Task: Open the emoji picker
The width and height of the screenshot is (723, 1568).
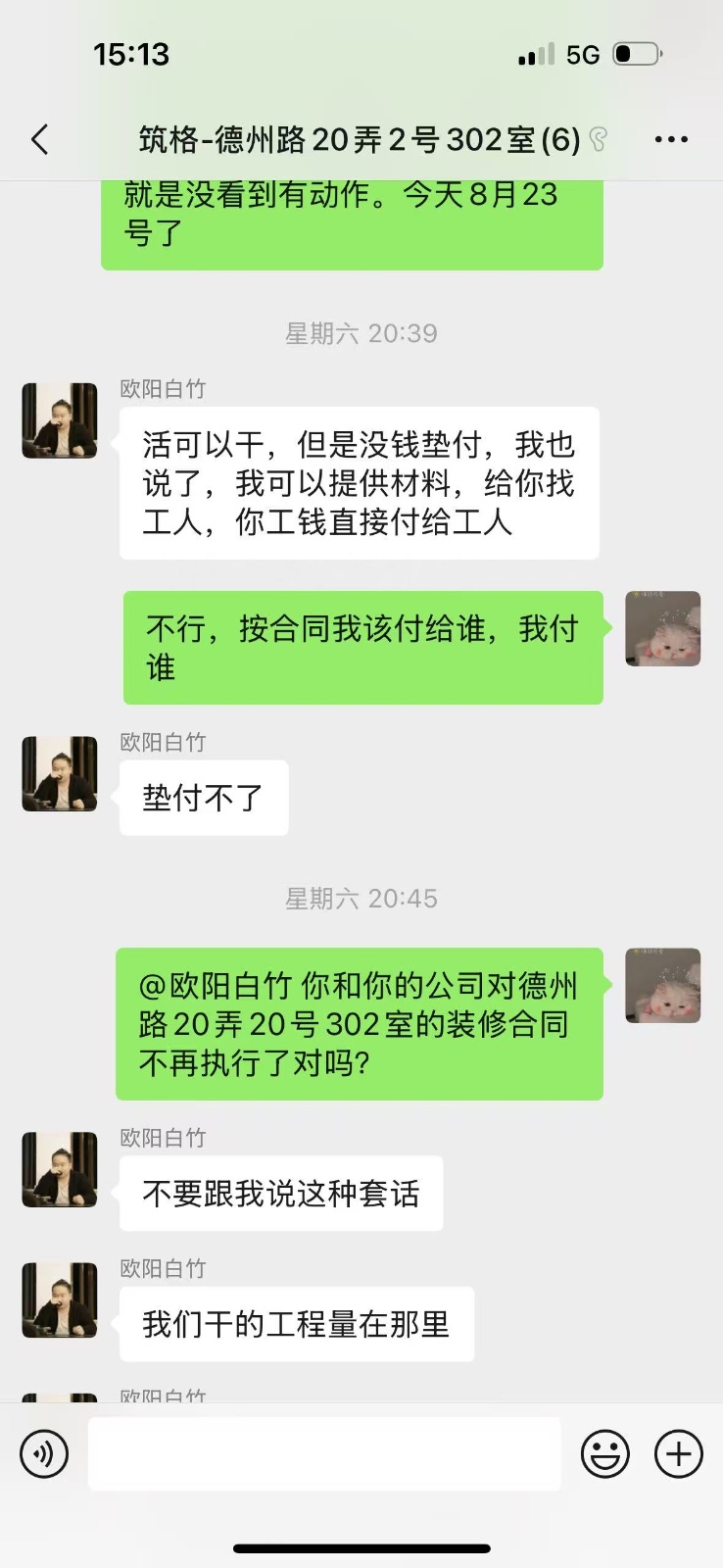Action: 605,1453
